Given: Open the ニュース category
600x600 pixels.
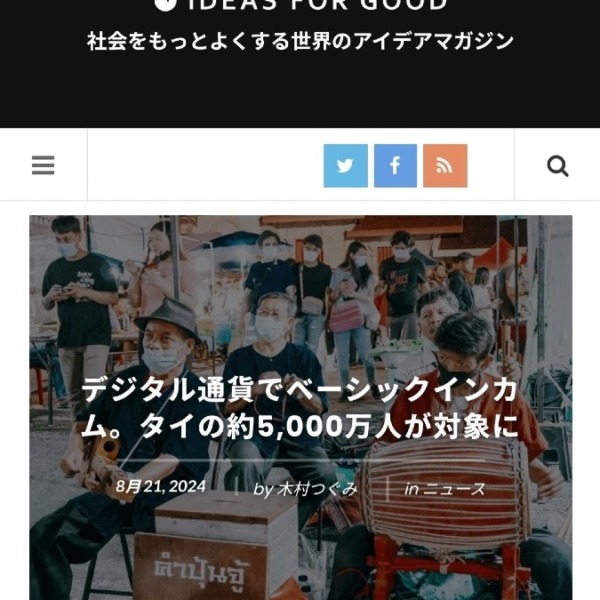Looking at the screenshot, I should [454, 489].
